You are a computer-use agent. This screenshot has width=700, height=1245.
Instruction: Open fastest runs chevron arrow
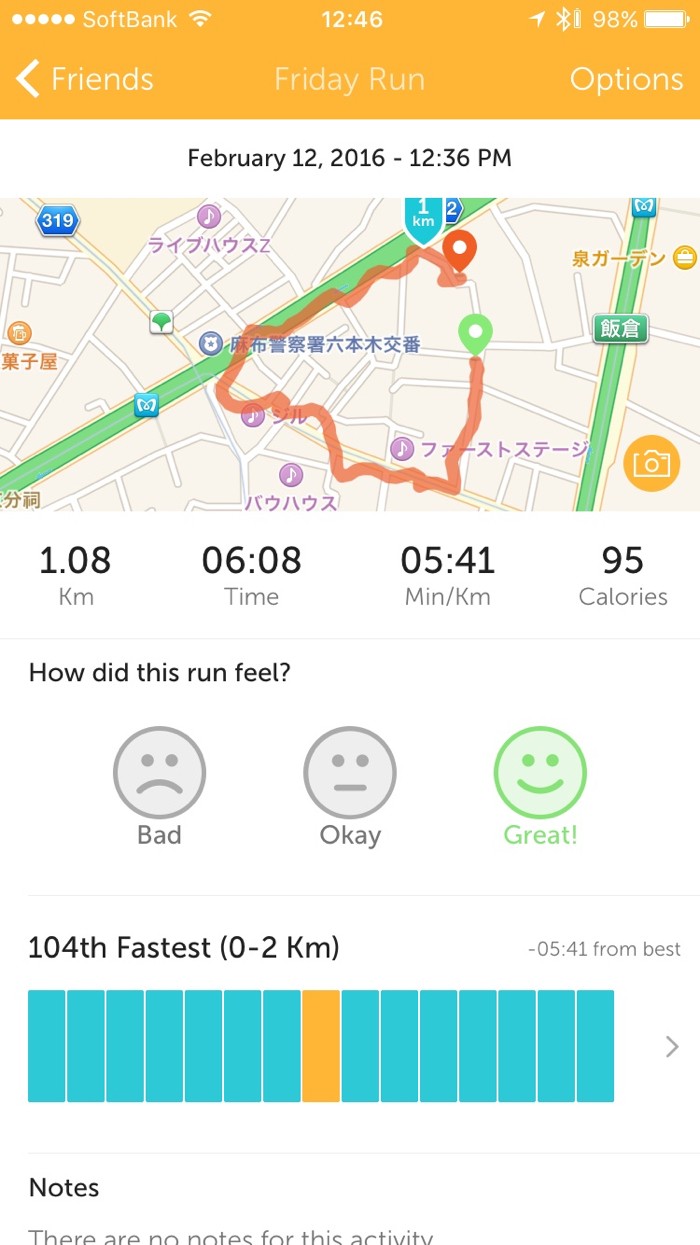(671, 1046)
